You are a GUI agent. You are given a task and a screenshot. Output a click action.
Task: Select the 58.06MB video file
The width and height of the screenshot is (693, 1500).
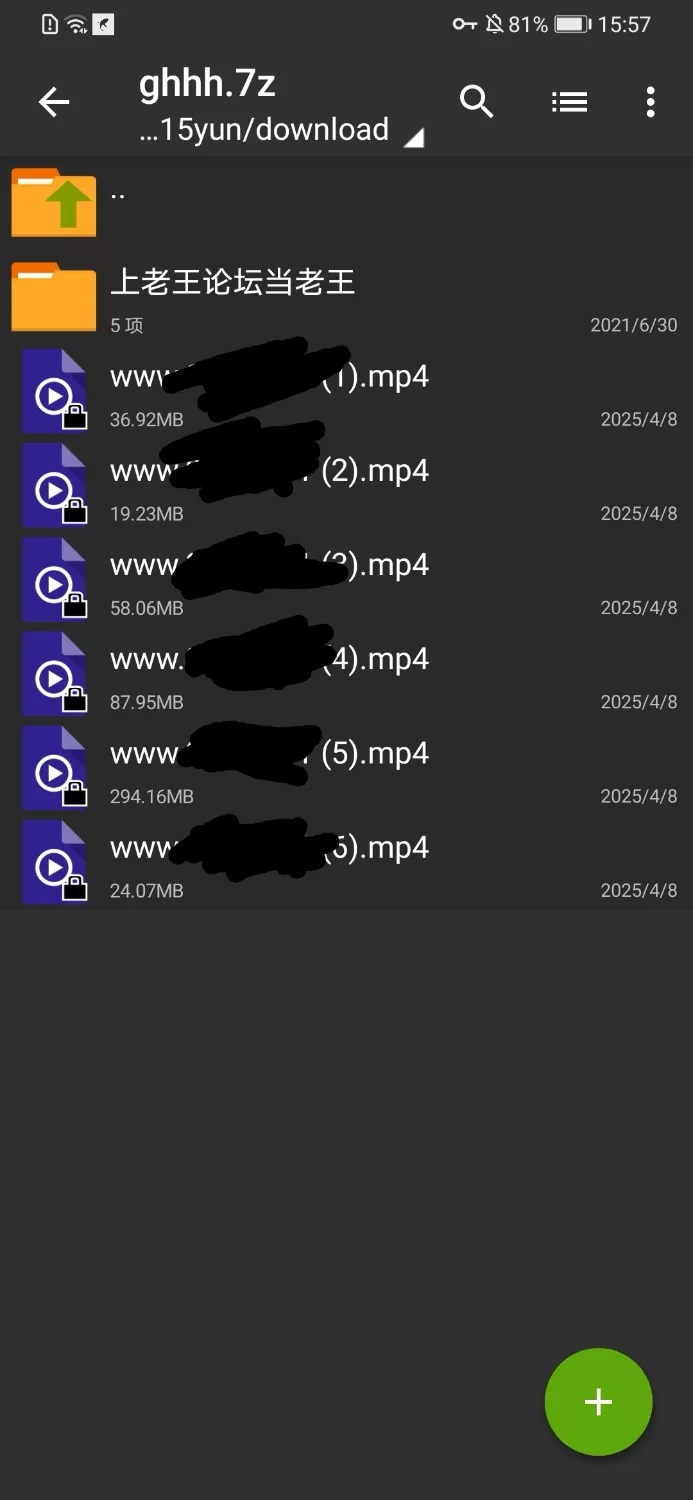(346, 579)
